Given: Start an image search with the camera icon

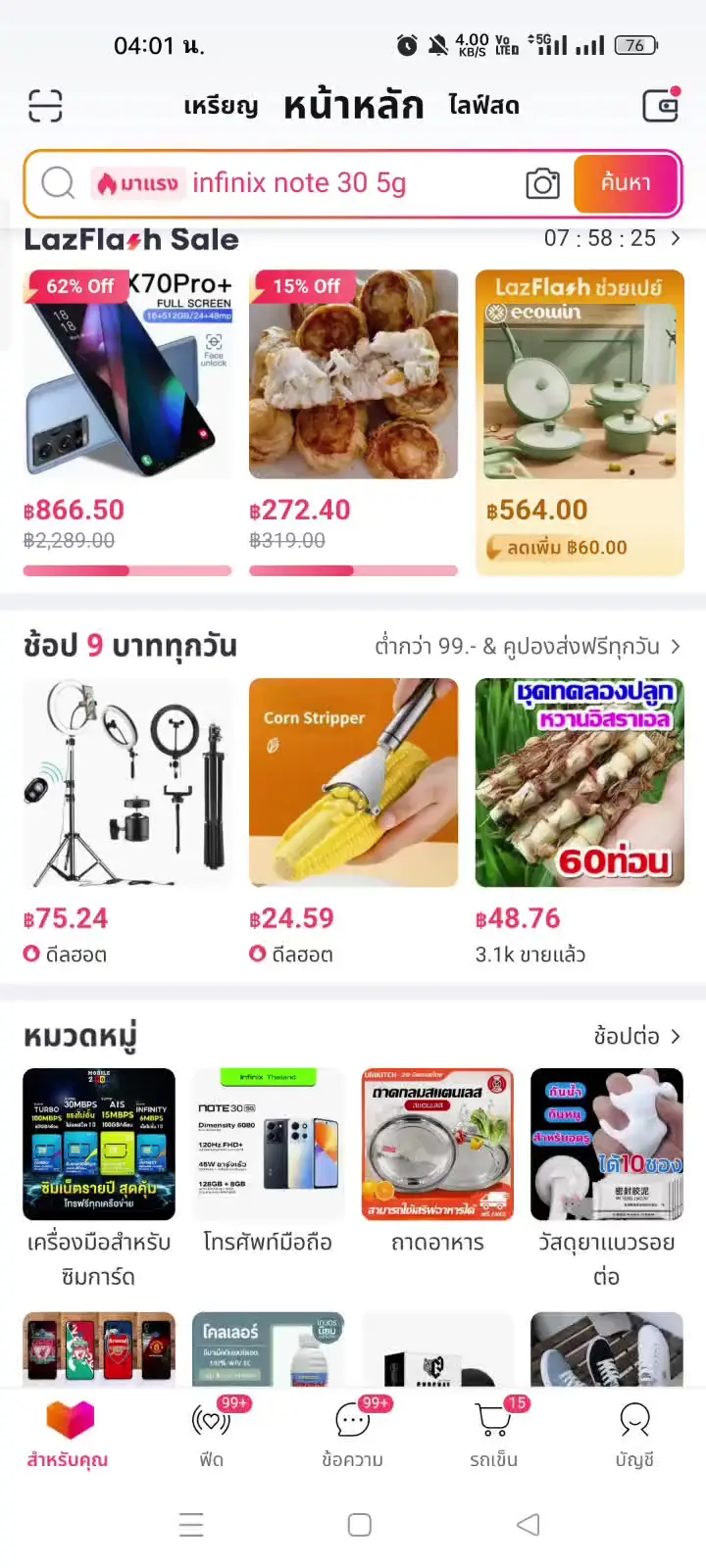Looking at the screenshot, I should pos(543,183).
